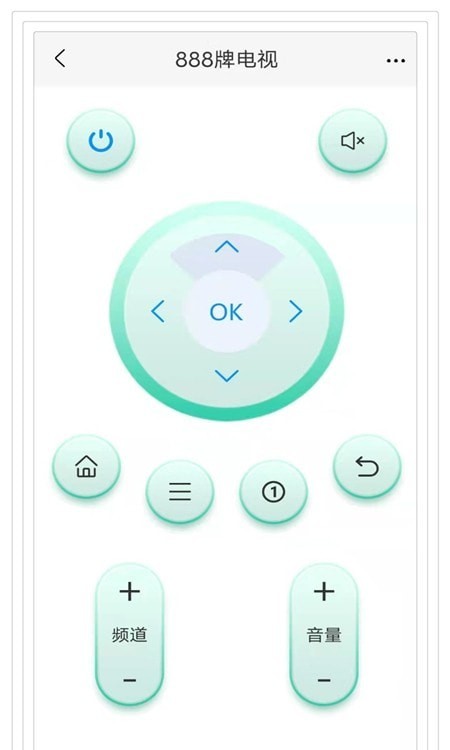Toggle the TV power button

[x=101, y=141]
